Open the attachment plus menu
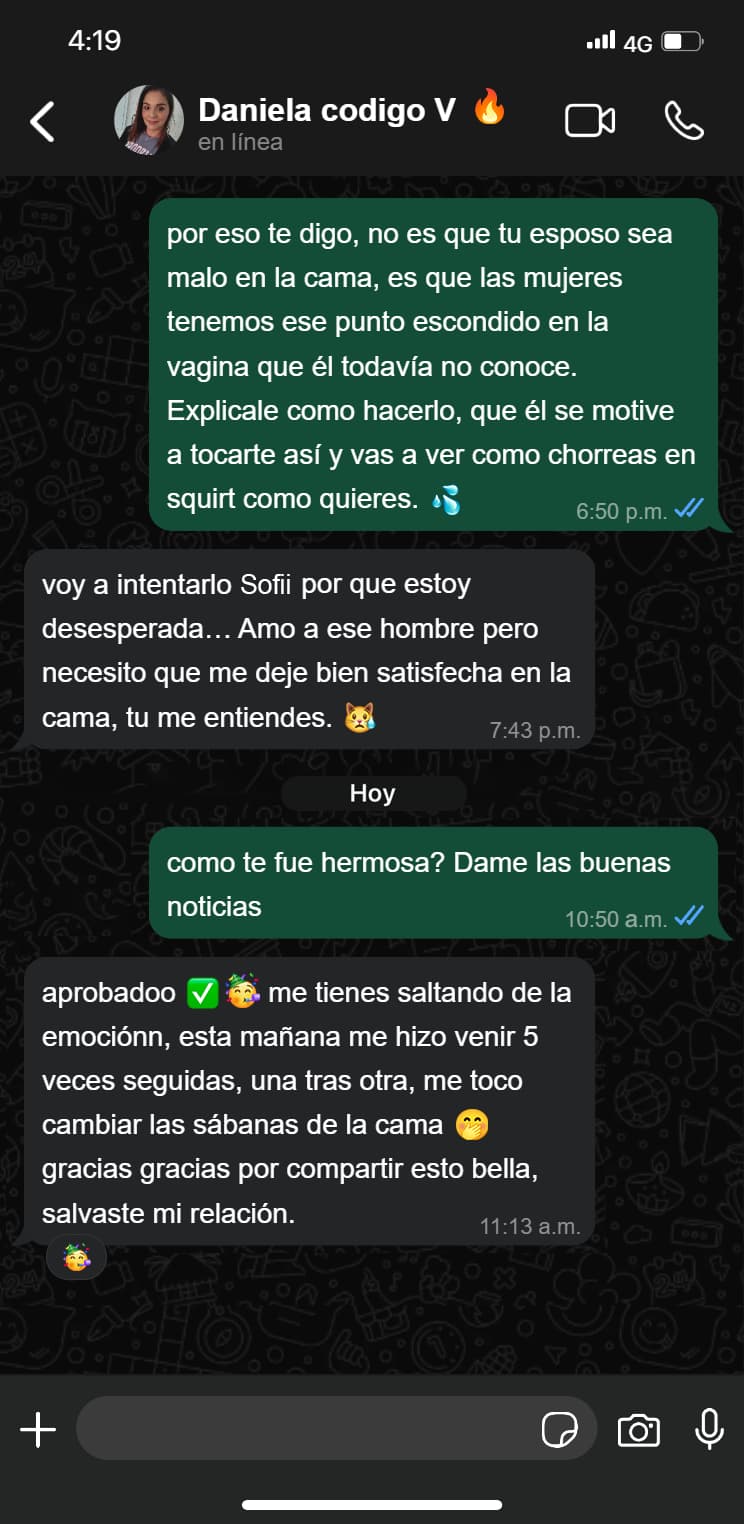The image size is (744, 1524). click(38, 1430)
